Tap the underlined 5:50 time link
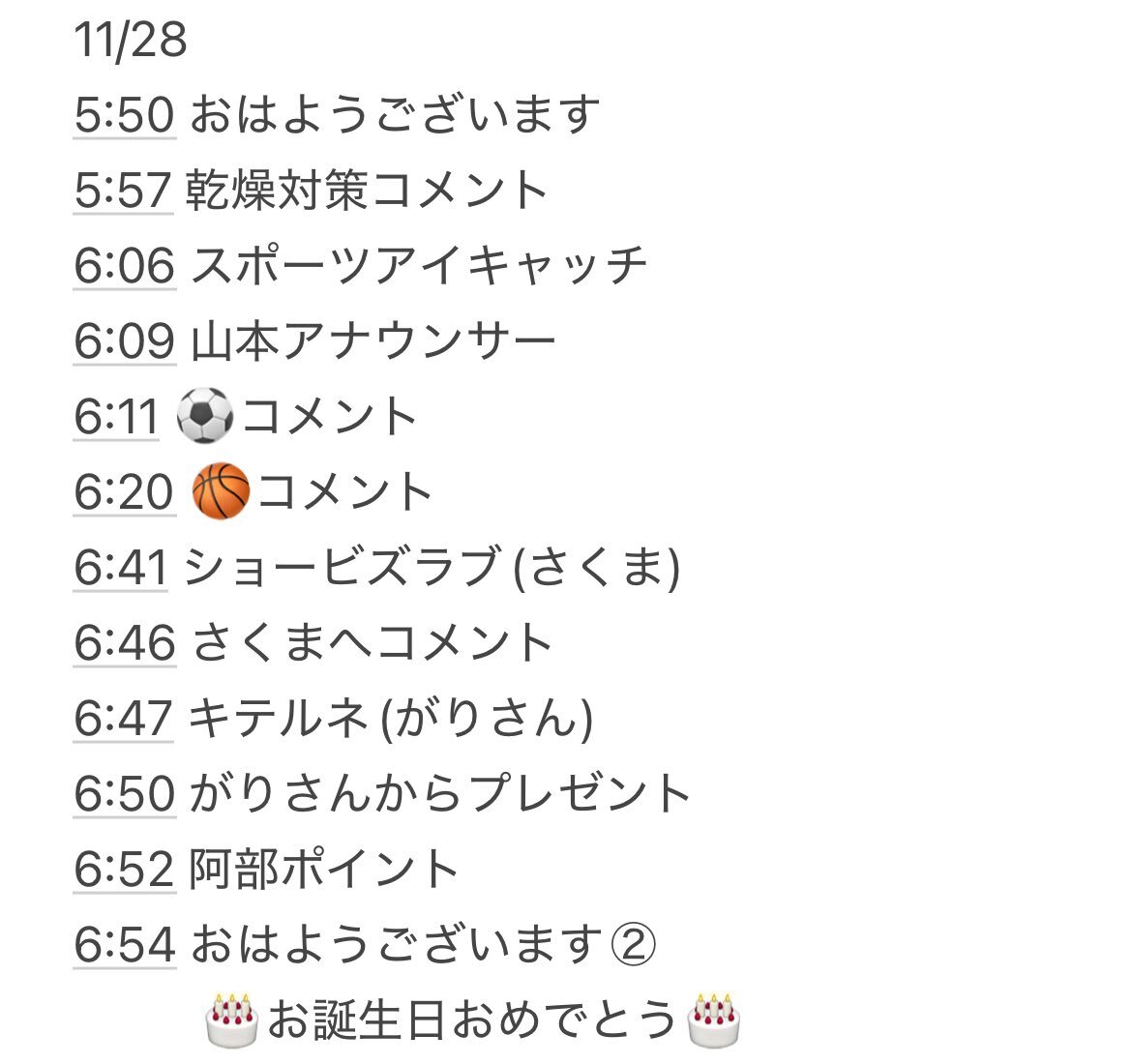 [124, 115]
